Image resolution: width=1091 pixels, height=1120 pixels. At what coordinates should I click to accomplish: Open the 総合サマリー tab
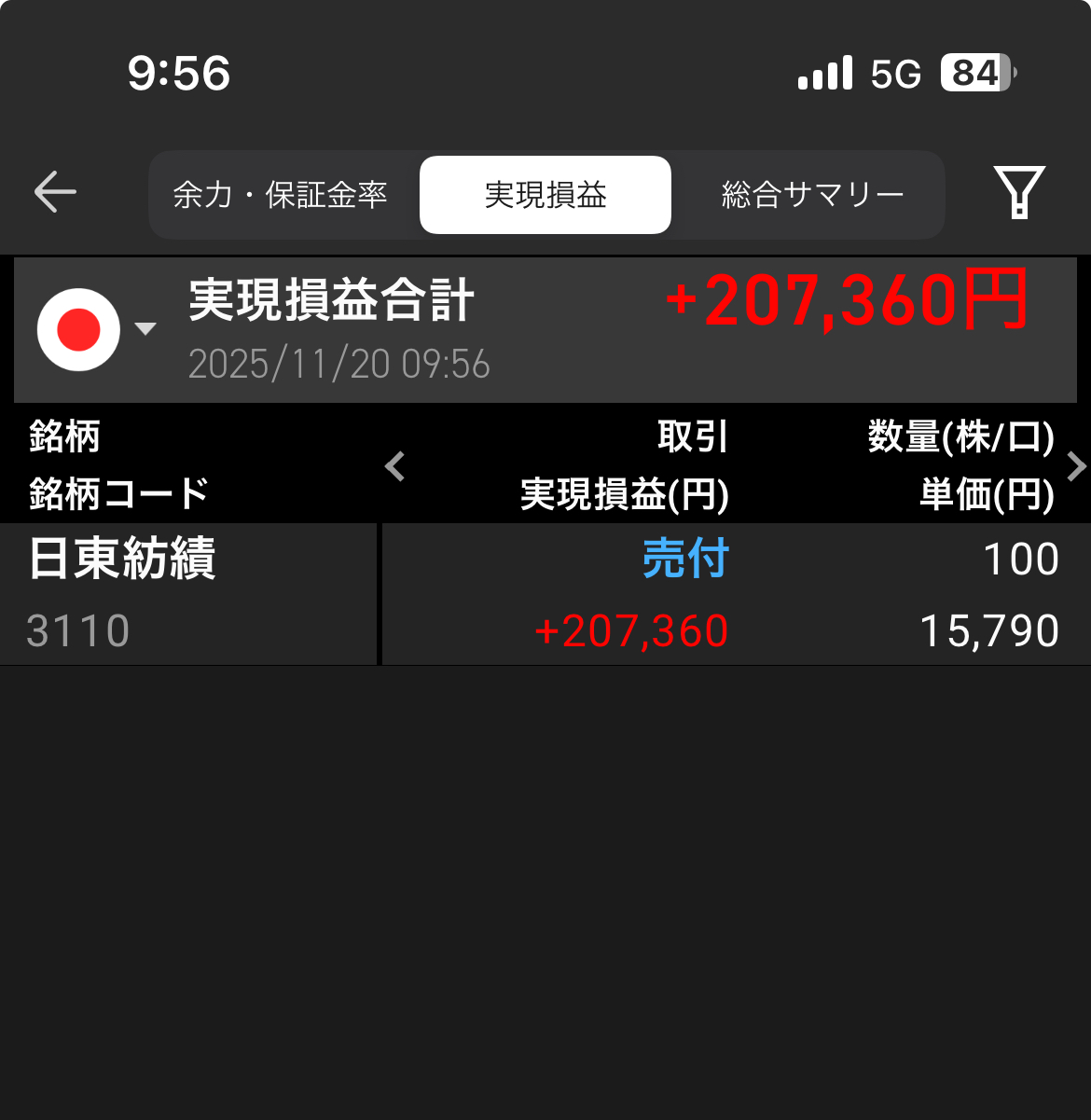[812, 195]
